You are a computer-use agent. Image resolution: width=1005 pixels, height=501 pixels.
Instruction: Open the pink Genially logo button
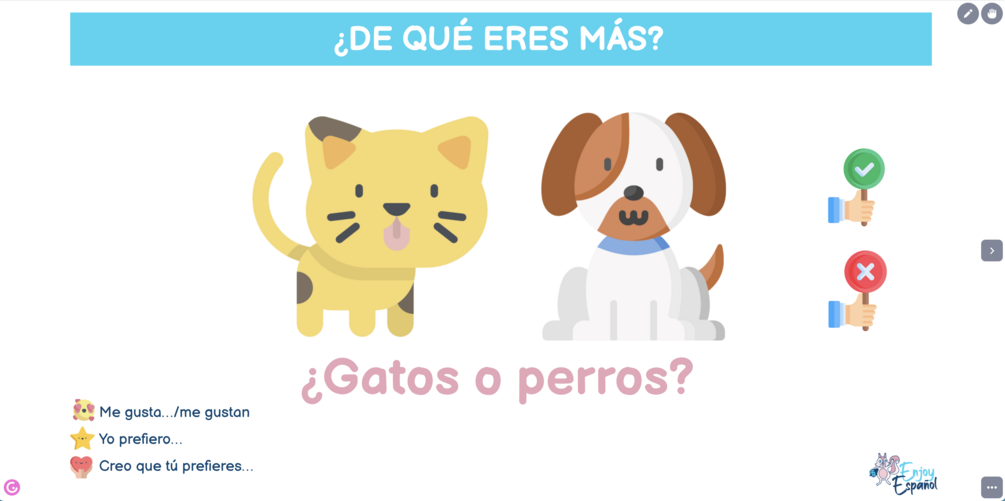tap(12, 488)
